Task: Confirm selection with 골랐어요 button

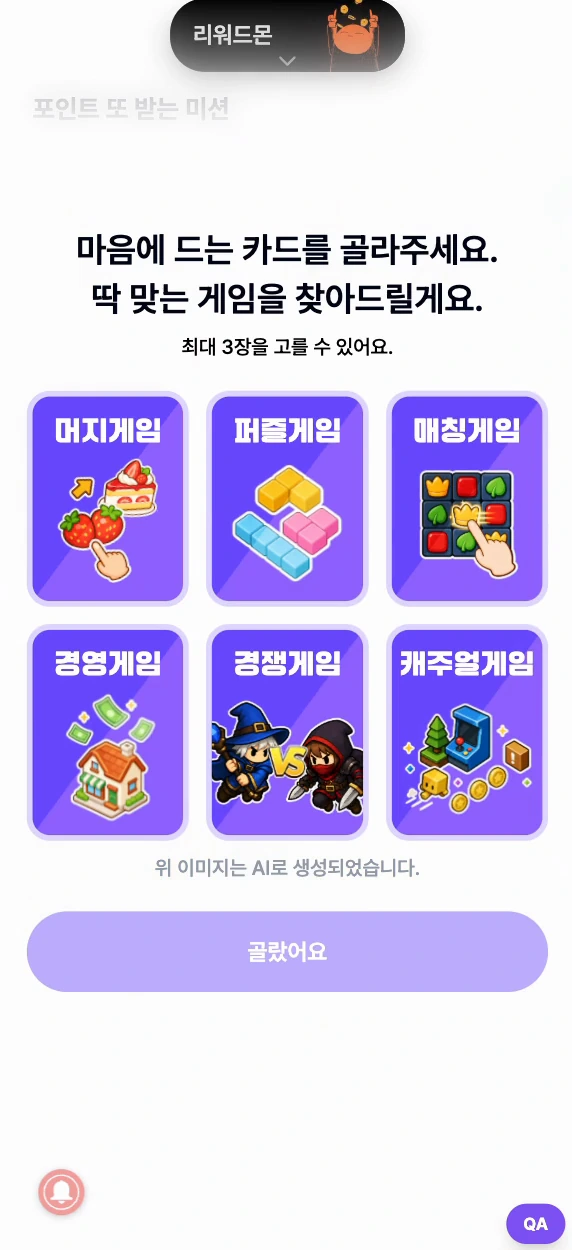Action: [x=287, y=951]
